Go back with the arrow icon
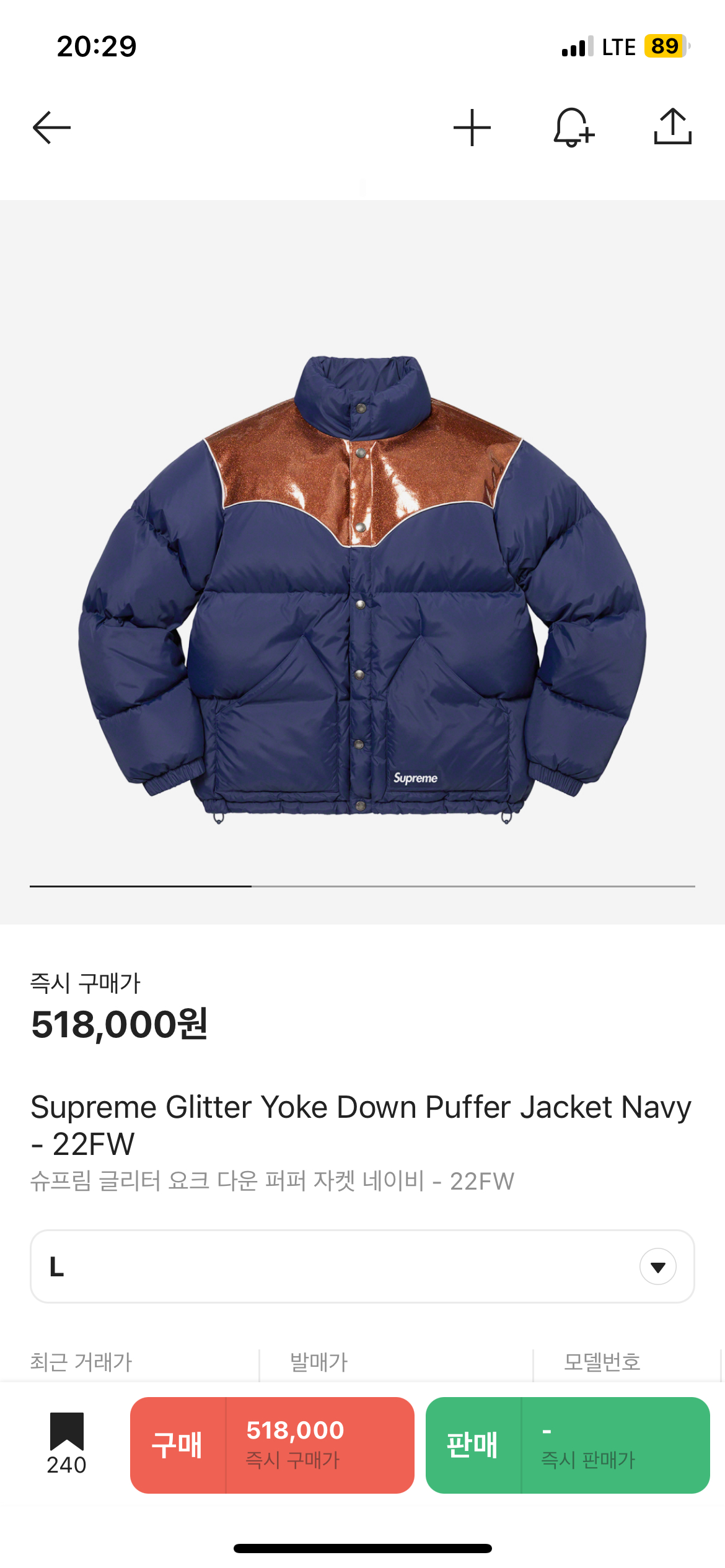This screenshot has height=1568, width=725. tap(51, 128)
